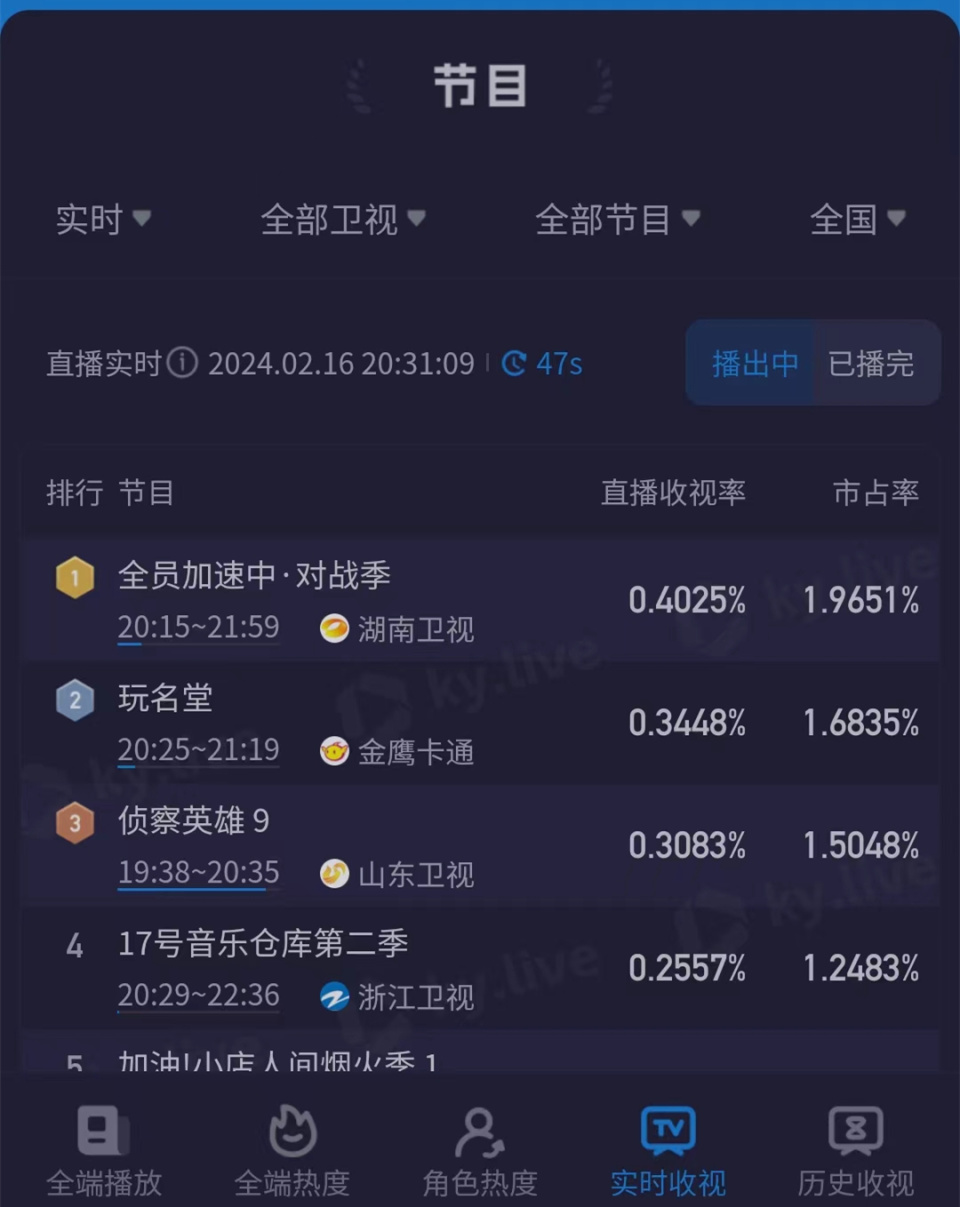Expand the 全部卫视 channel filter

(342, 220)
